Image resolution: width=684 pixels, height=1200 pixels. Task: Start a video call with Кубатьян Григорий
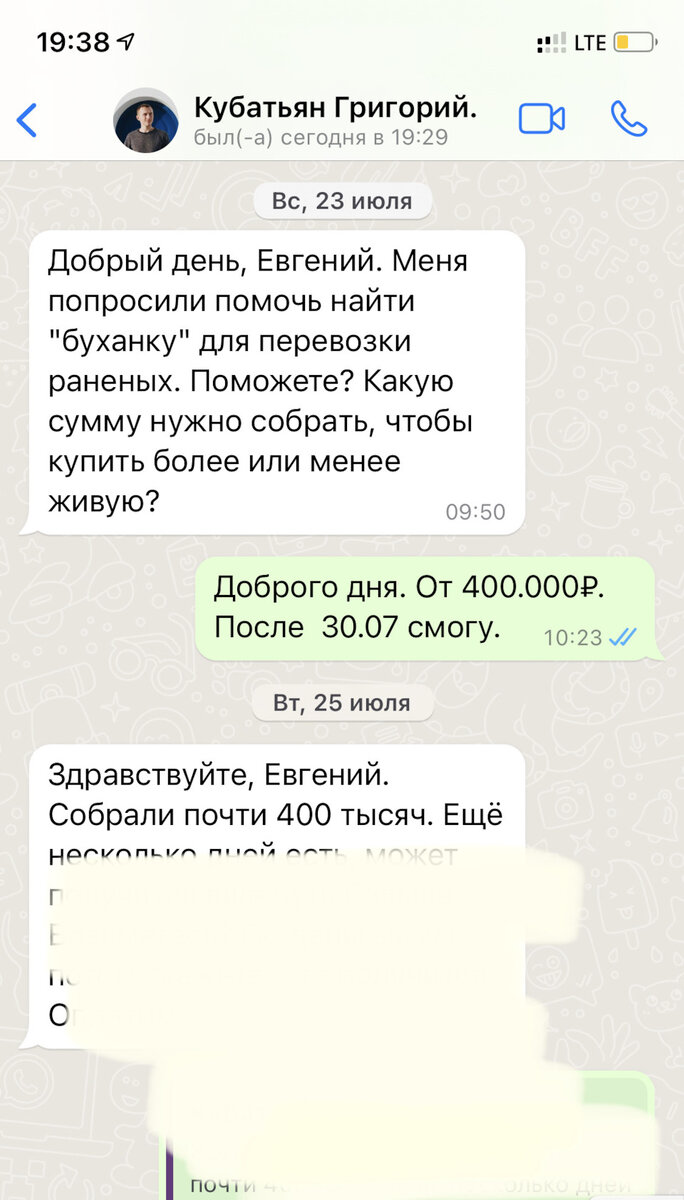pyautogui.click(x=541, y=119)
